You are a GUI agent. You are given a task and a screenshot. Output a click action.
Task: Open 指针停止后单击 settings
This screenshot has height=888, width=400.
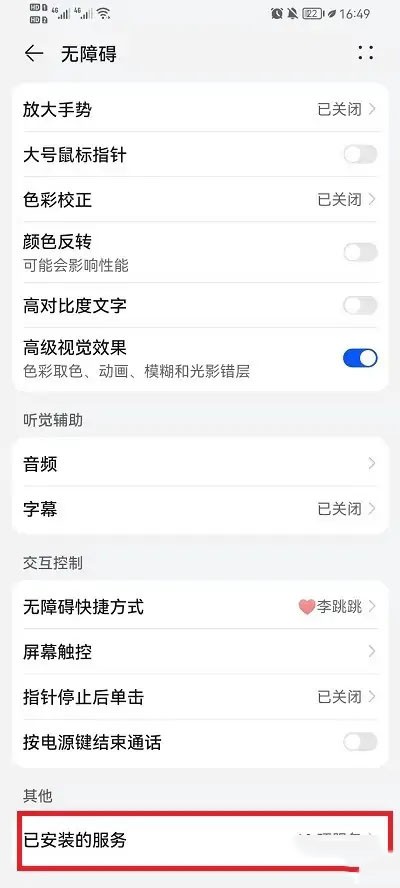click(x=200, y=697)
